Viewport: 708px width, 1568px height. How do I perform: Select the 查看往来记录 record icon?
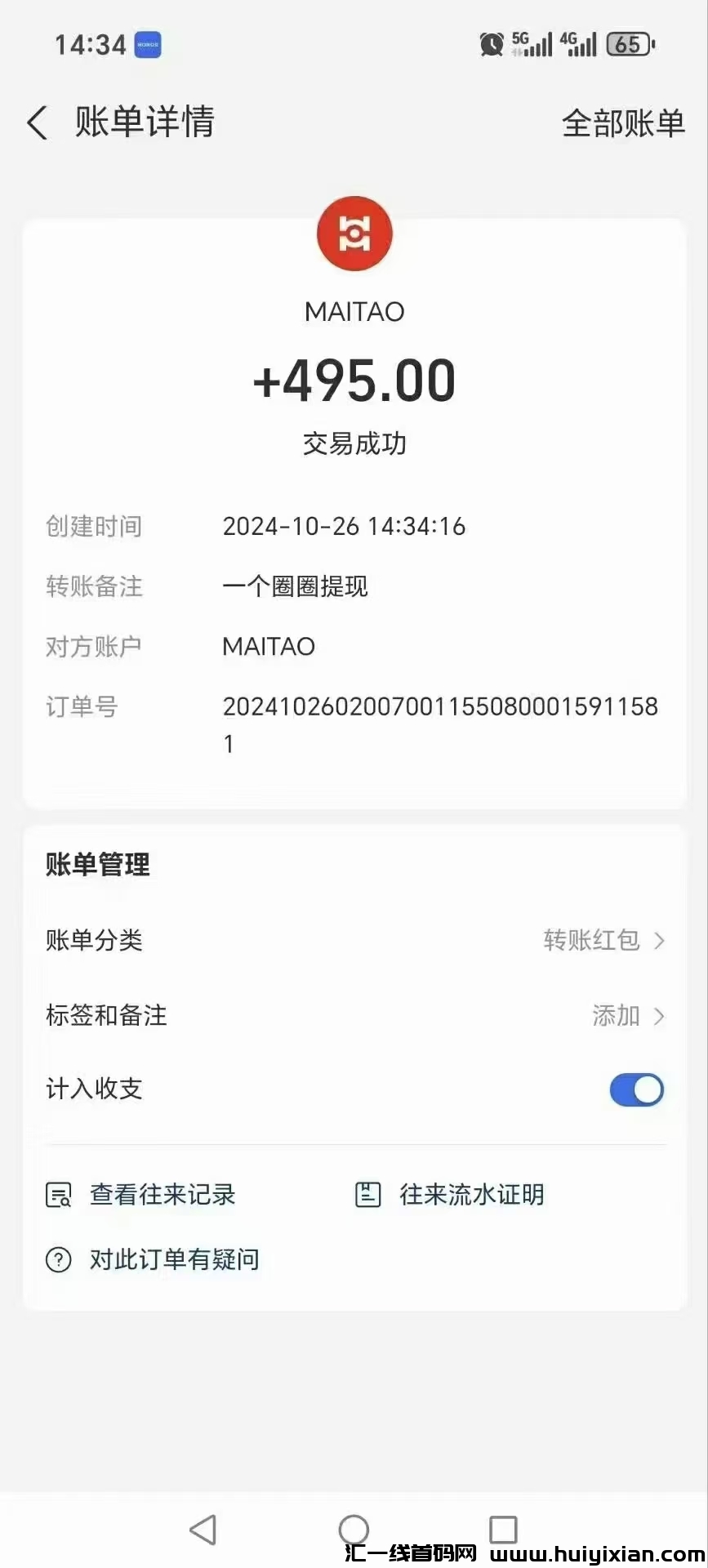pyautogui.click(x=57, y=1194)
